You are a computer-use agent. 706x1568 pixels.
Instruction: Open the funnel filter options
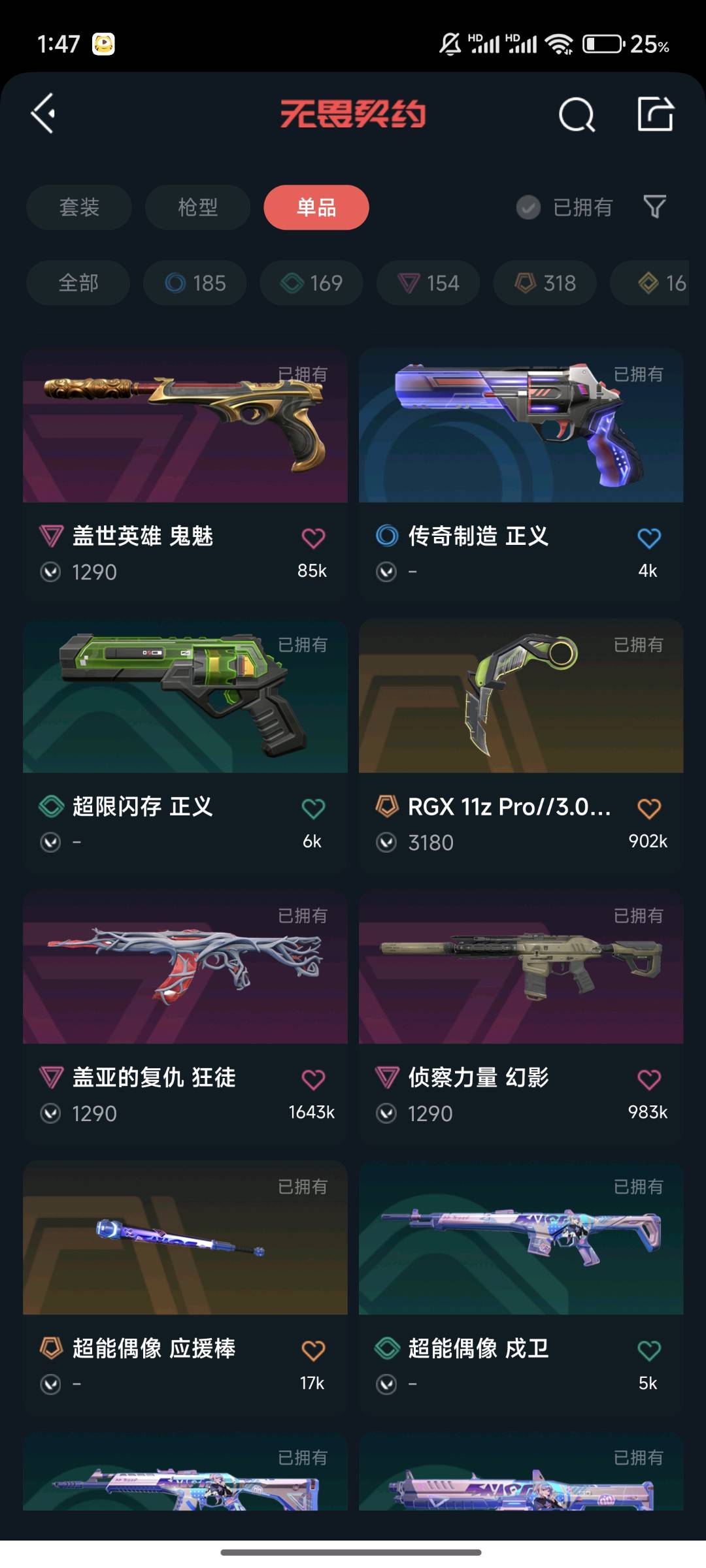click(654, 207)
